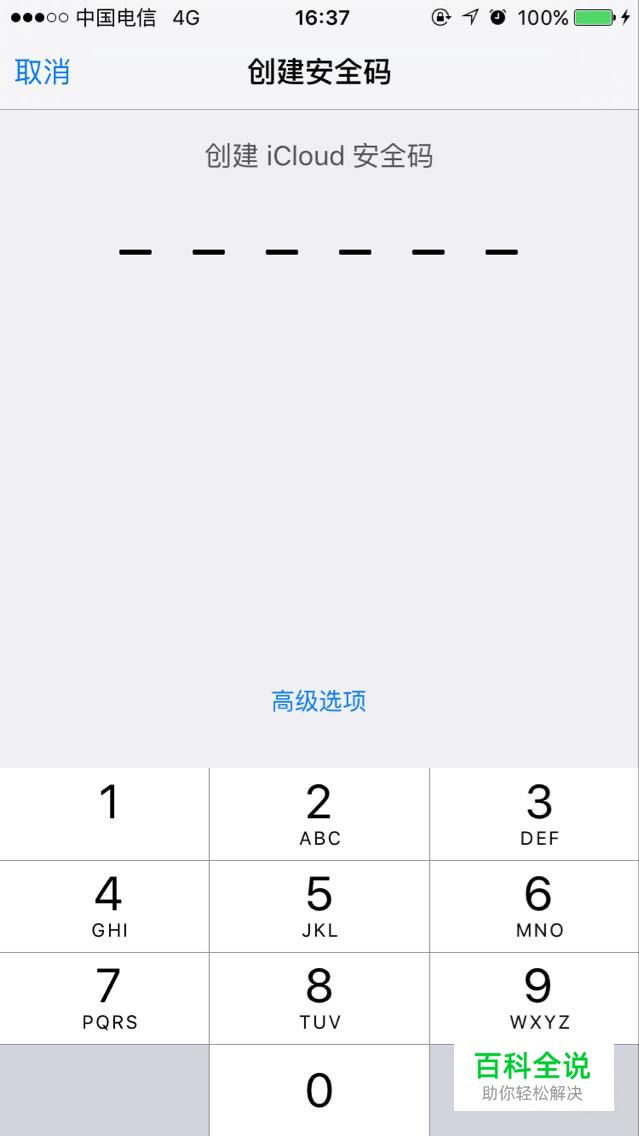Enter digit 6 MNO
The image size is (639, 1136).
pyautogui.click(x=535, y=906)
